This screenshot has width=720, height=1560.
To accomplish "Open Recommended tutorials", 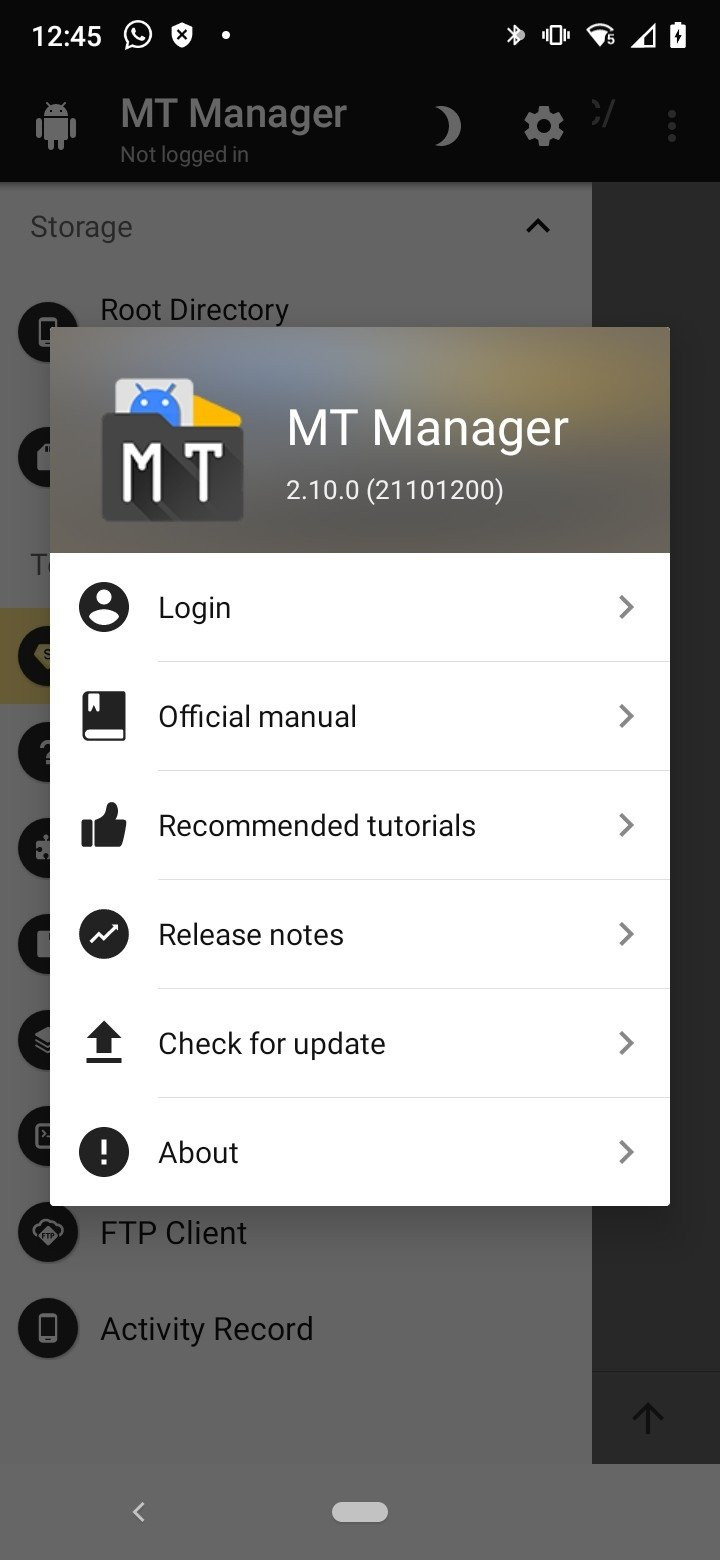I will [360, 825].
